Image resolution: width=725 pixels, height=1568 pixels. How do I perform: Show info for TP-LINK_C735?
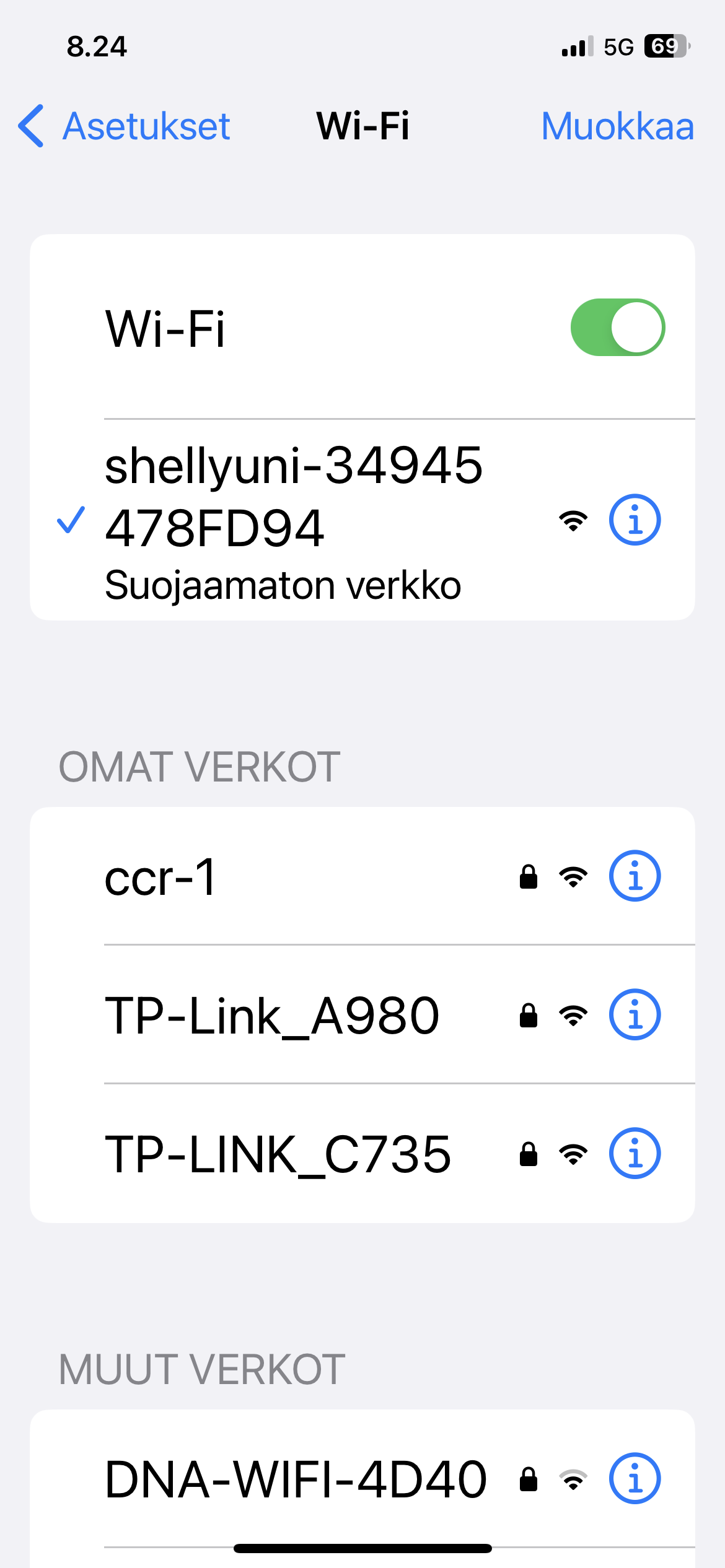coord(635,1153)
